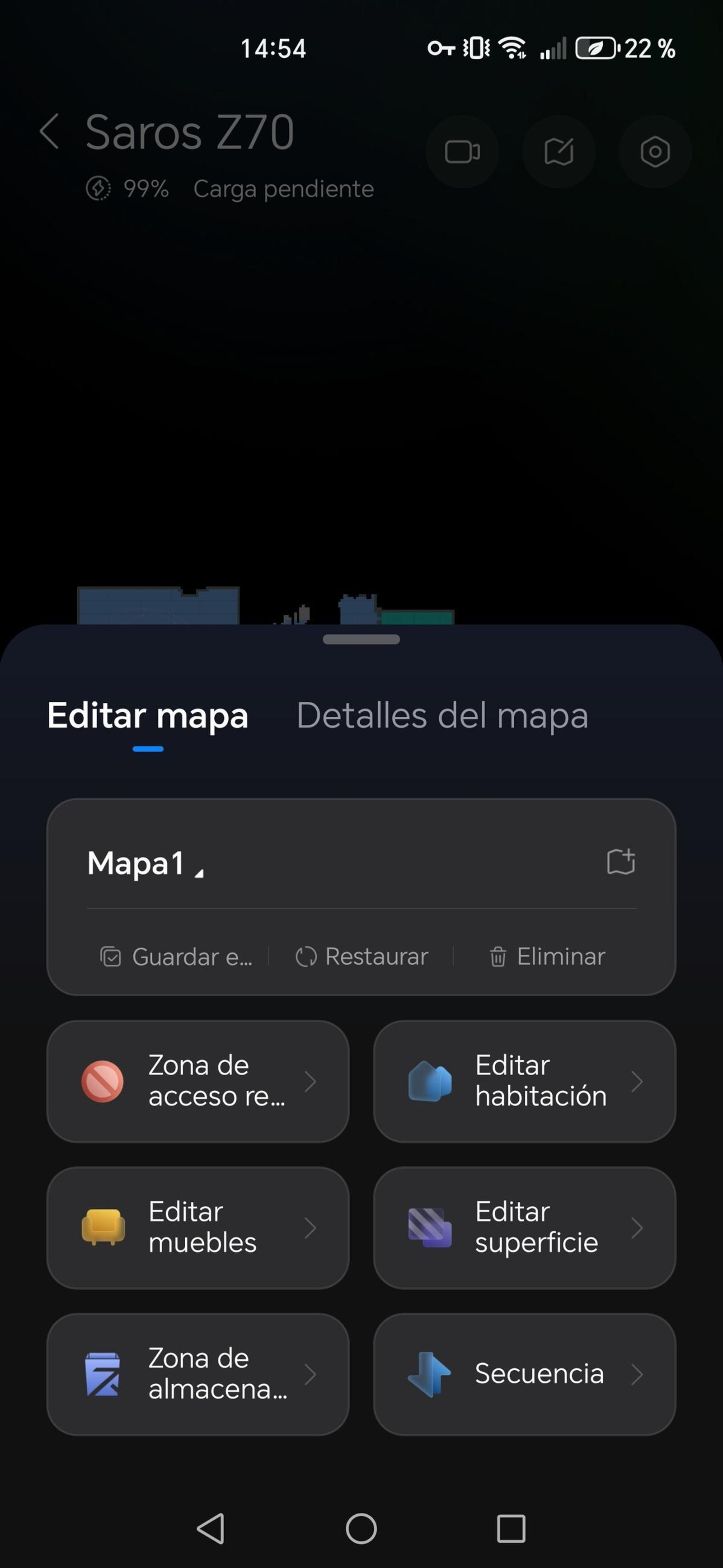723x1568 pixels.
Task: Tap Guardar e... to save map
Action: tap(177, 957)
